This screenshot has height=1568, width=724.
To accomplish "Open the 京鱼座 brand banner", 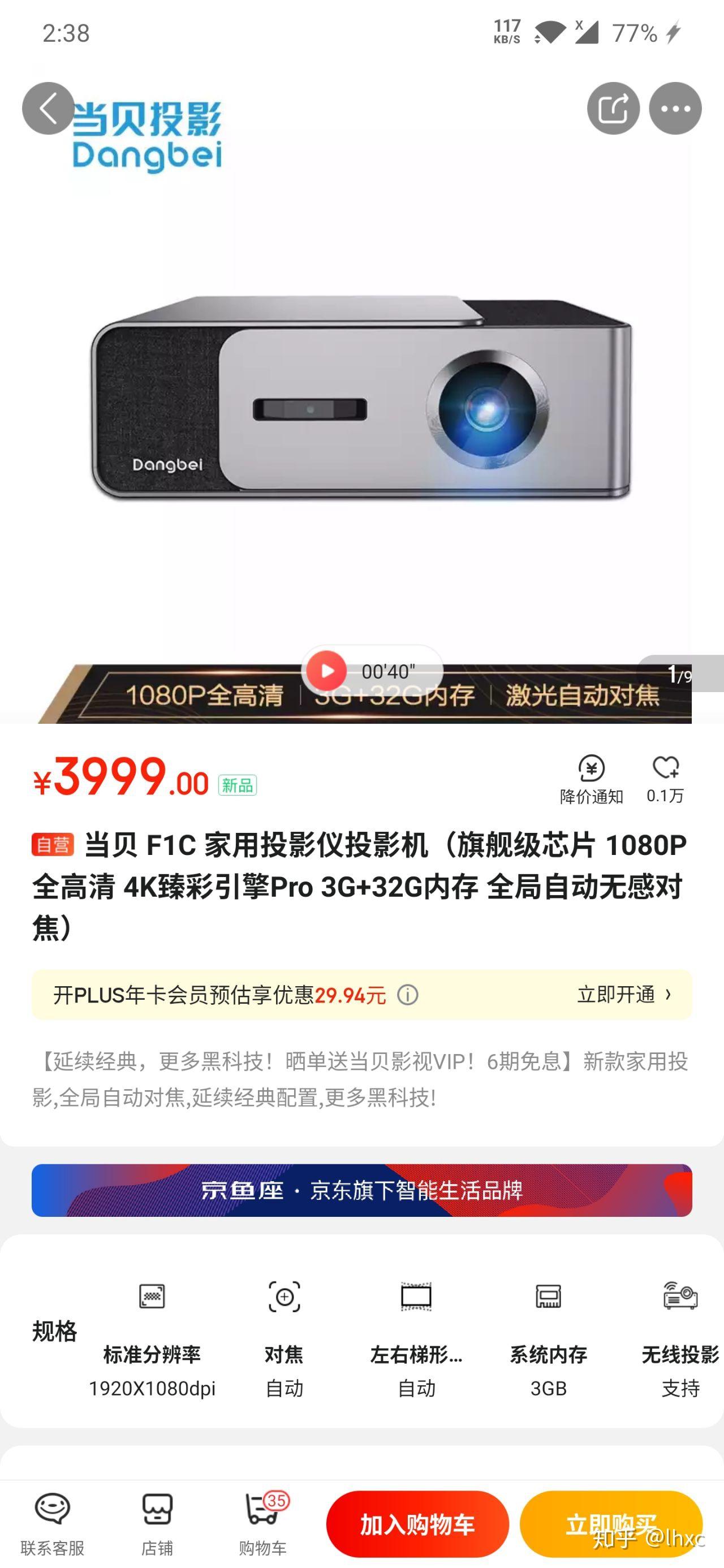I will 361,1190.
